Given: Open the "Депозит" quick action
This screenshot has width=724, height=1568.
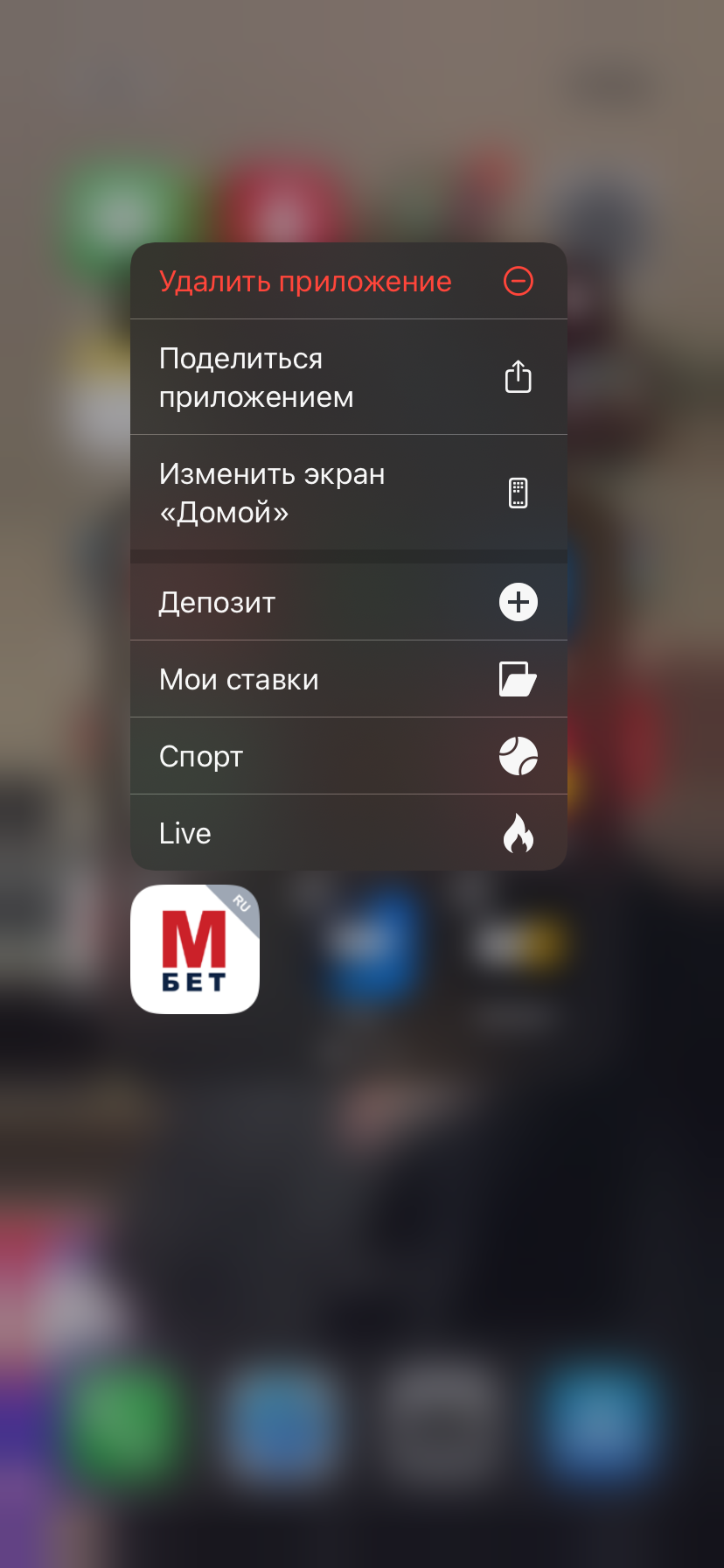Looking at the screenshot, I should coord(348,603).
